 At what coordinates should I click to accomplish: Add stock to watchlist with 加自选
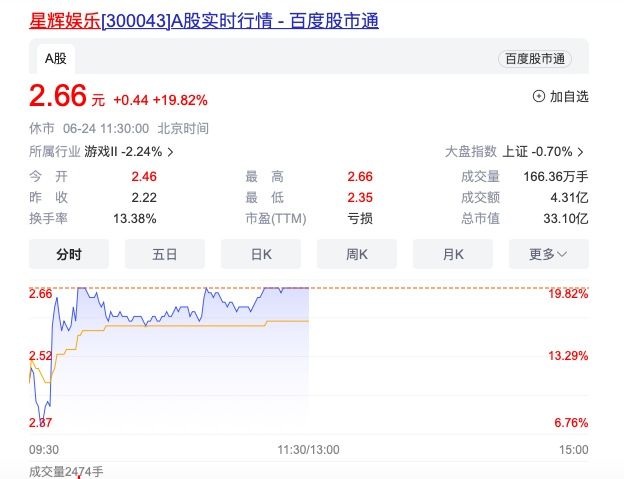[561, 97]
